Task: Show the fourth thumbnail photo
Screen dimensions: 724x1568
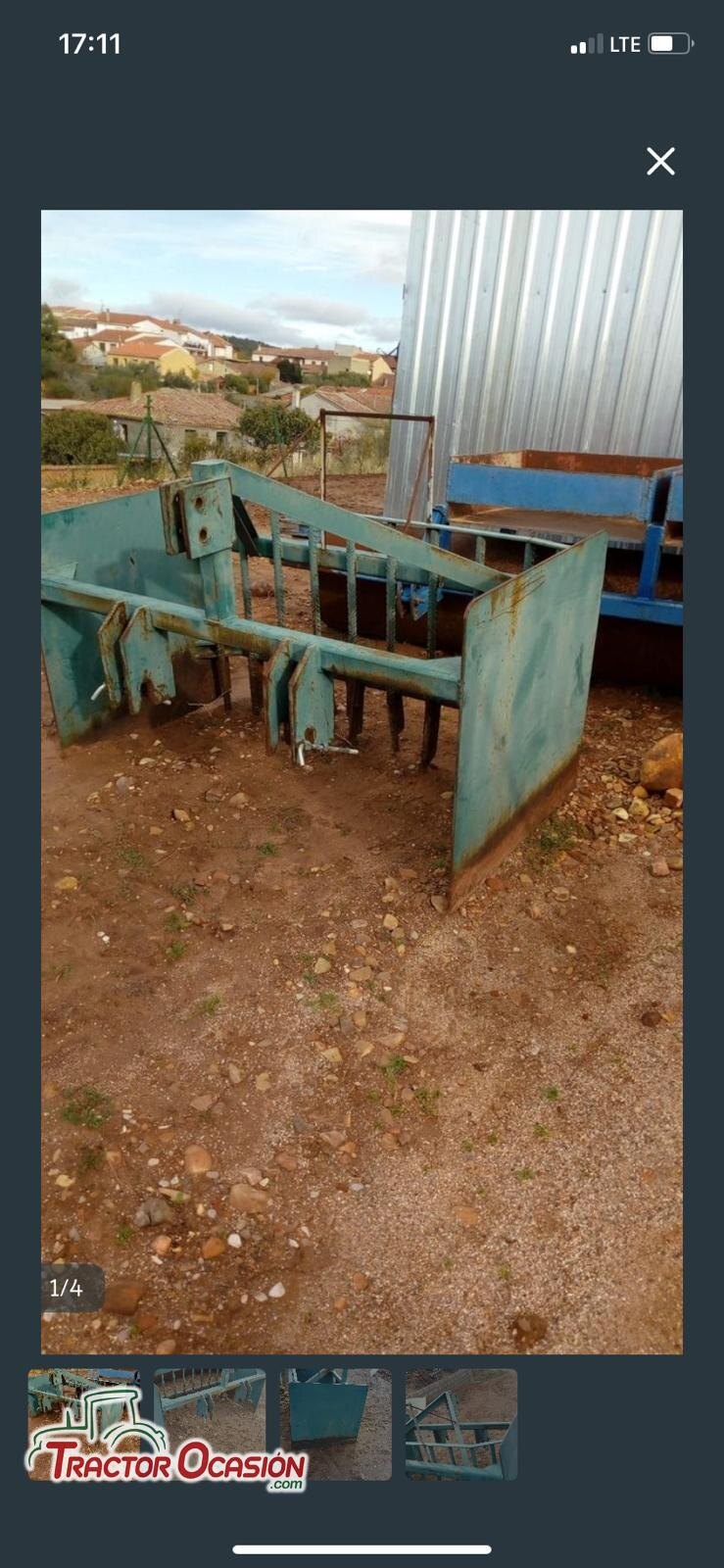Action: pos(461,1424)
